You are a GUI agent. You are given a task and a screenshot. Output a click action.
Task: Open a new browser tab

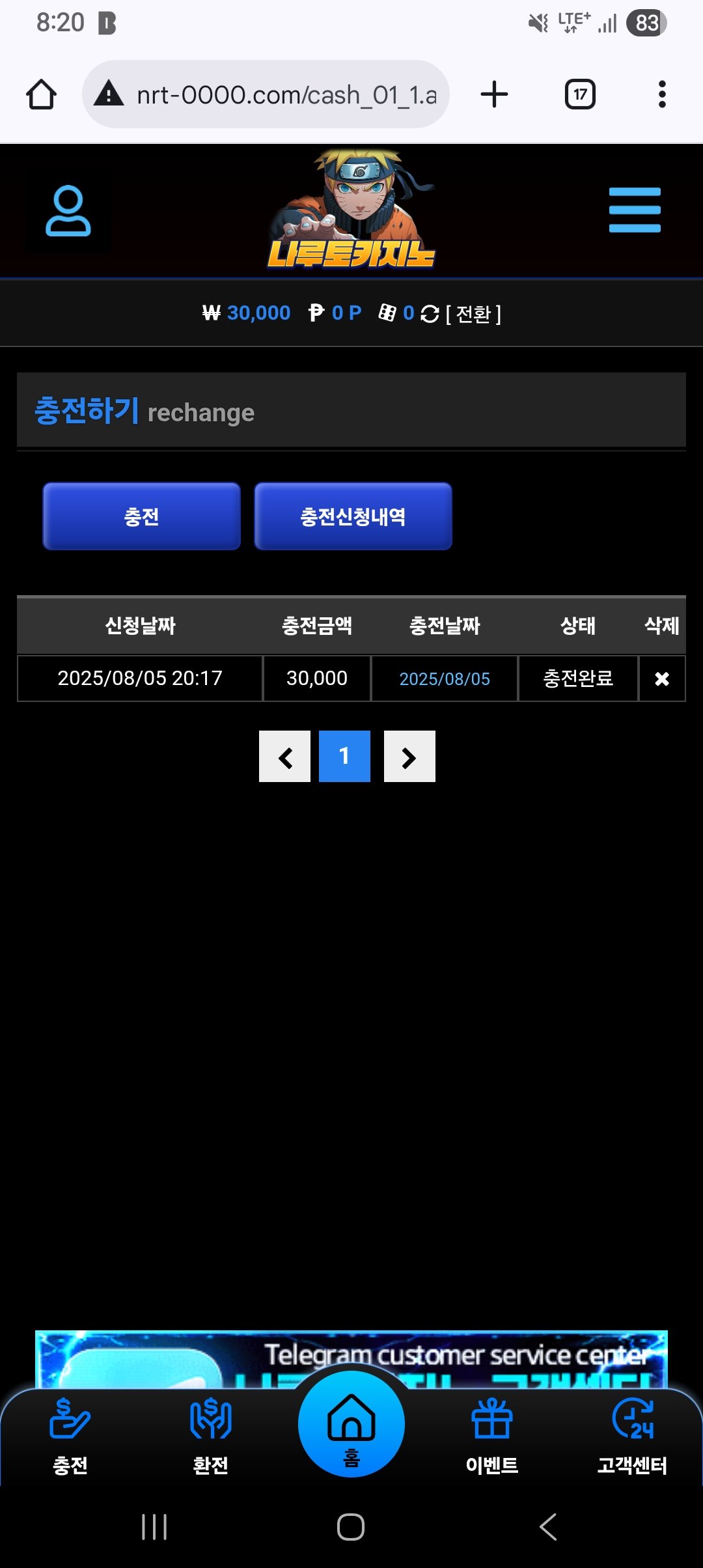(494, 95)
